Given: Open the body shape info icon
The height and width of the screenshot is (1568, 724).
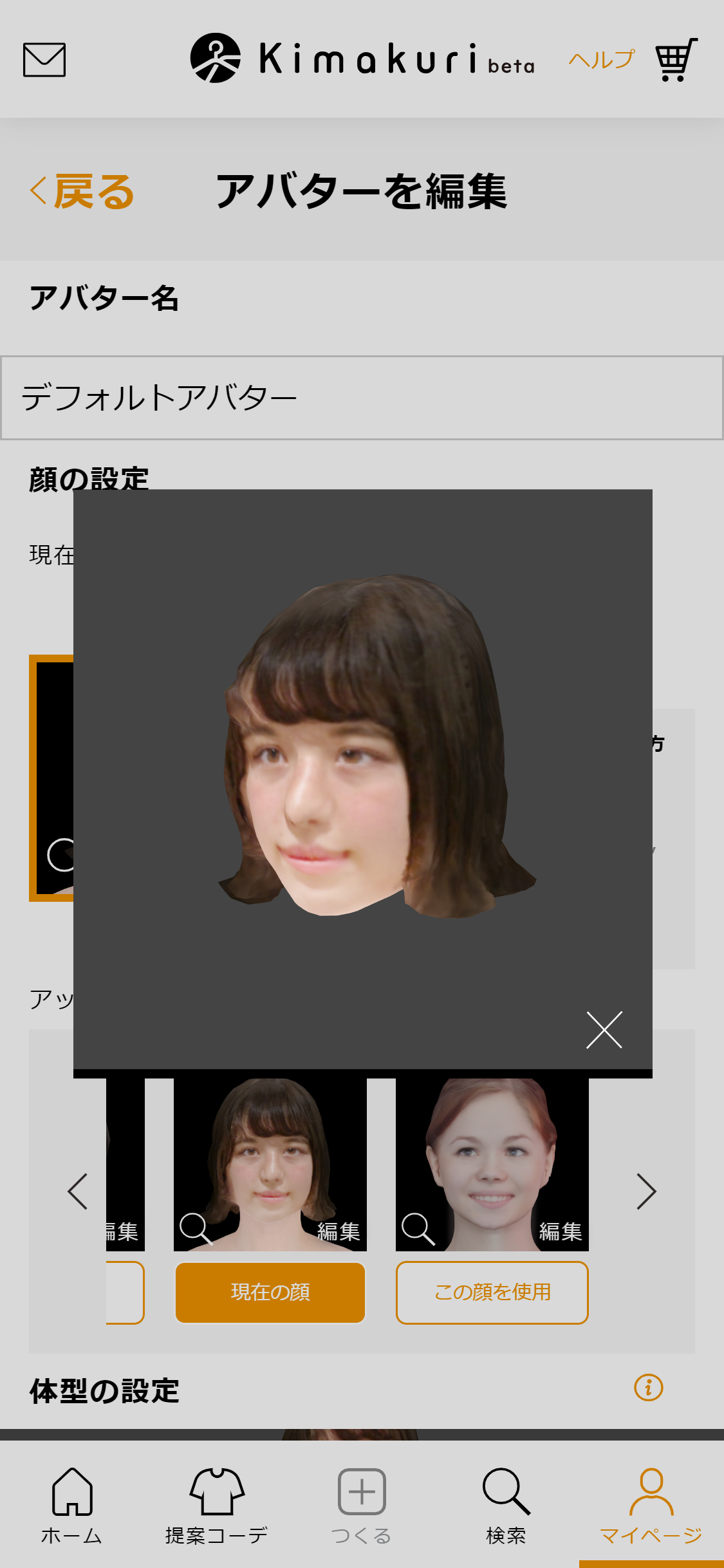Looking at the screenshot, I should 649,1387.
